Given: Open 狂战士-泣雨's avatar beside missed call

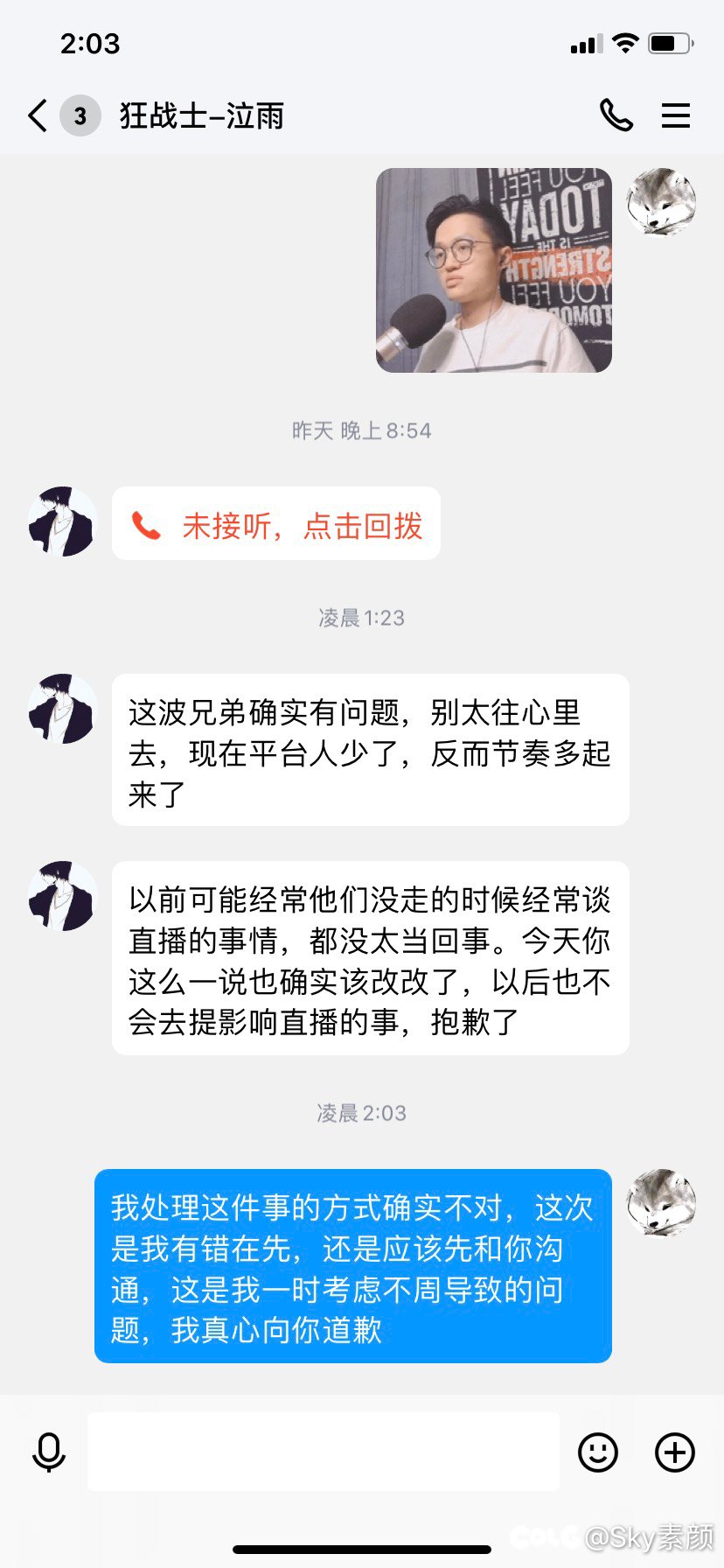Looking at the screenshot, I should click(62, 522).
